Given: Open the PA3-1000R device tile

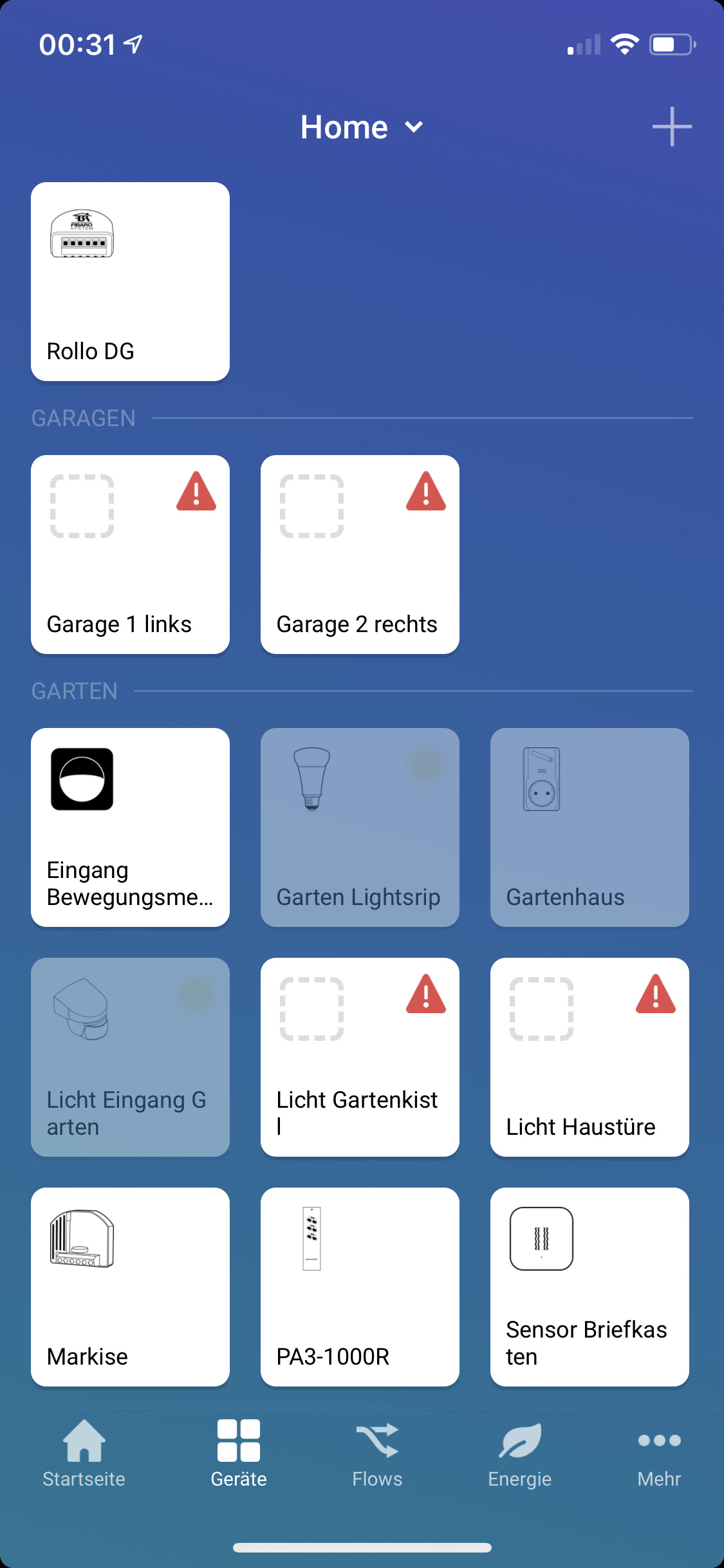Looking at the screenshot, I should tap(360, 1287).
